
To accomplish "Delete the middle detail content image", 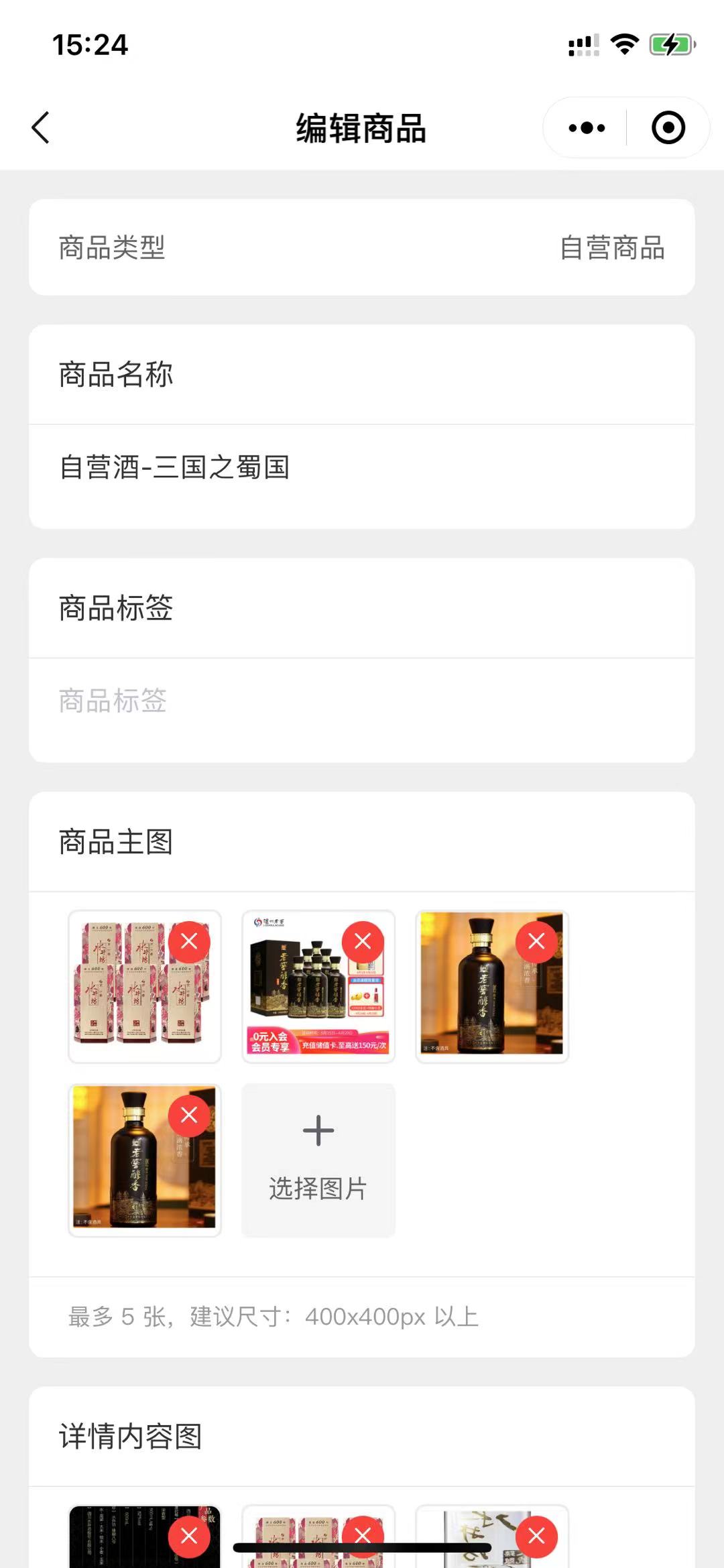I will coord(363,1536).
